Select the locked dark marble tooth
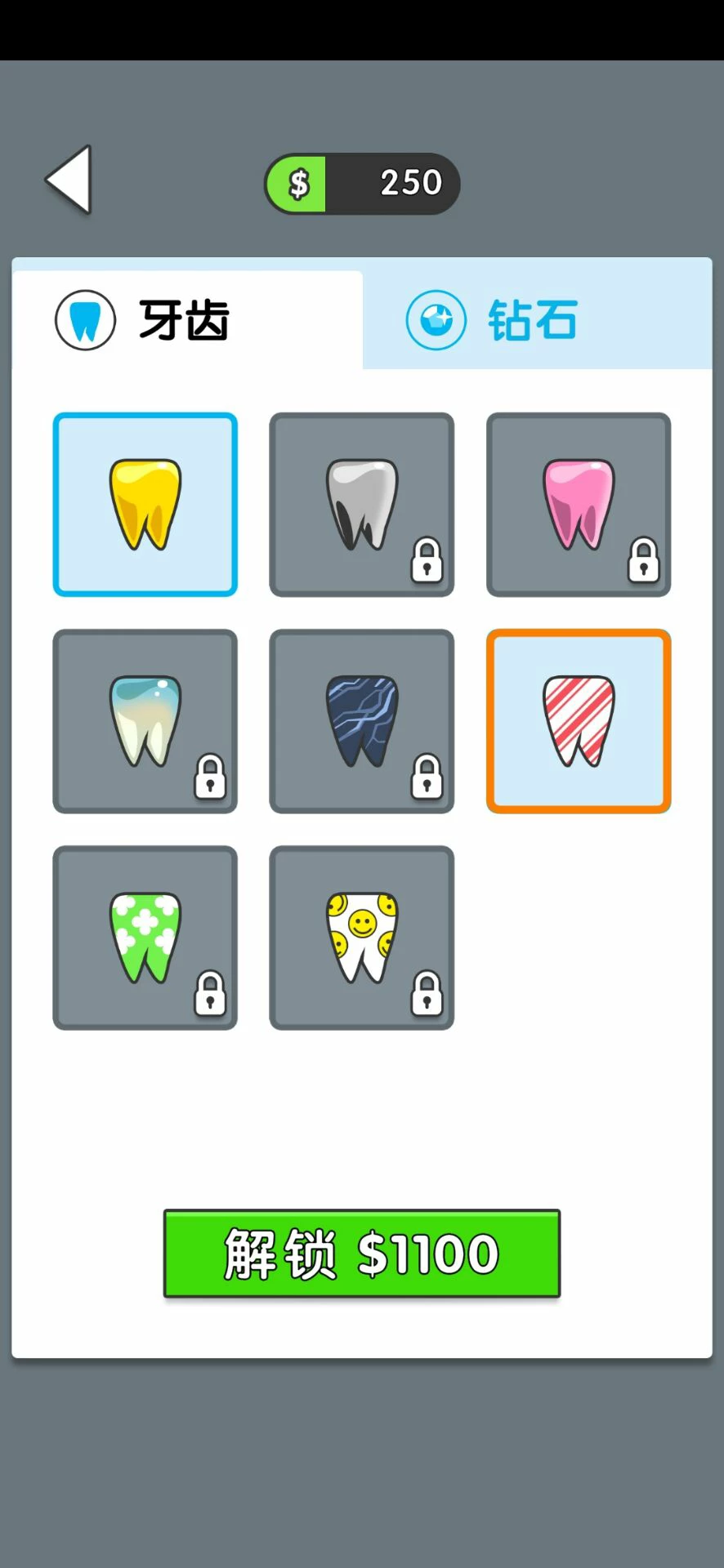 (361, 721)
